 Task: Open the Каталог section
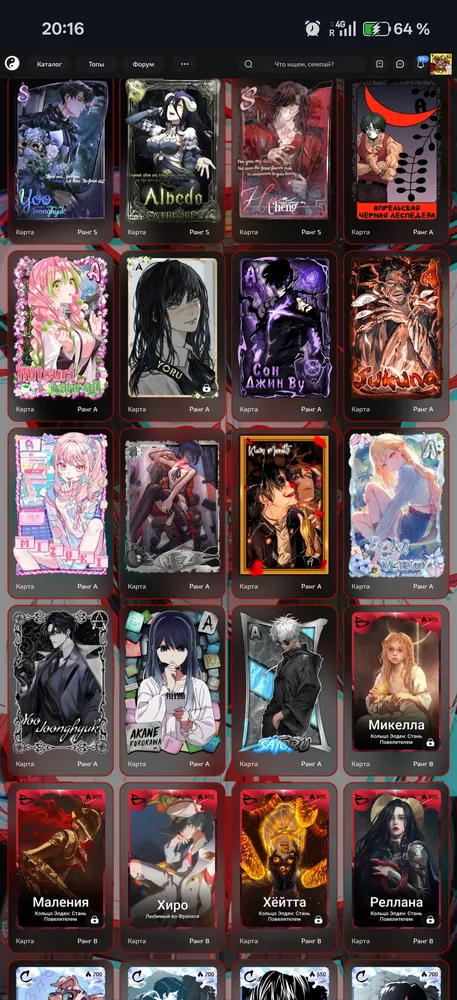[x=49, y=64]
